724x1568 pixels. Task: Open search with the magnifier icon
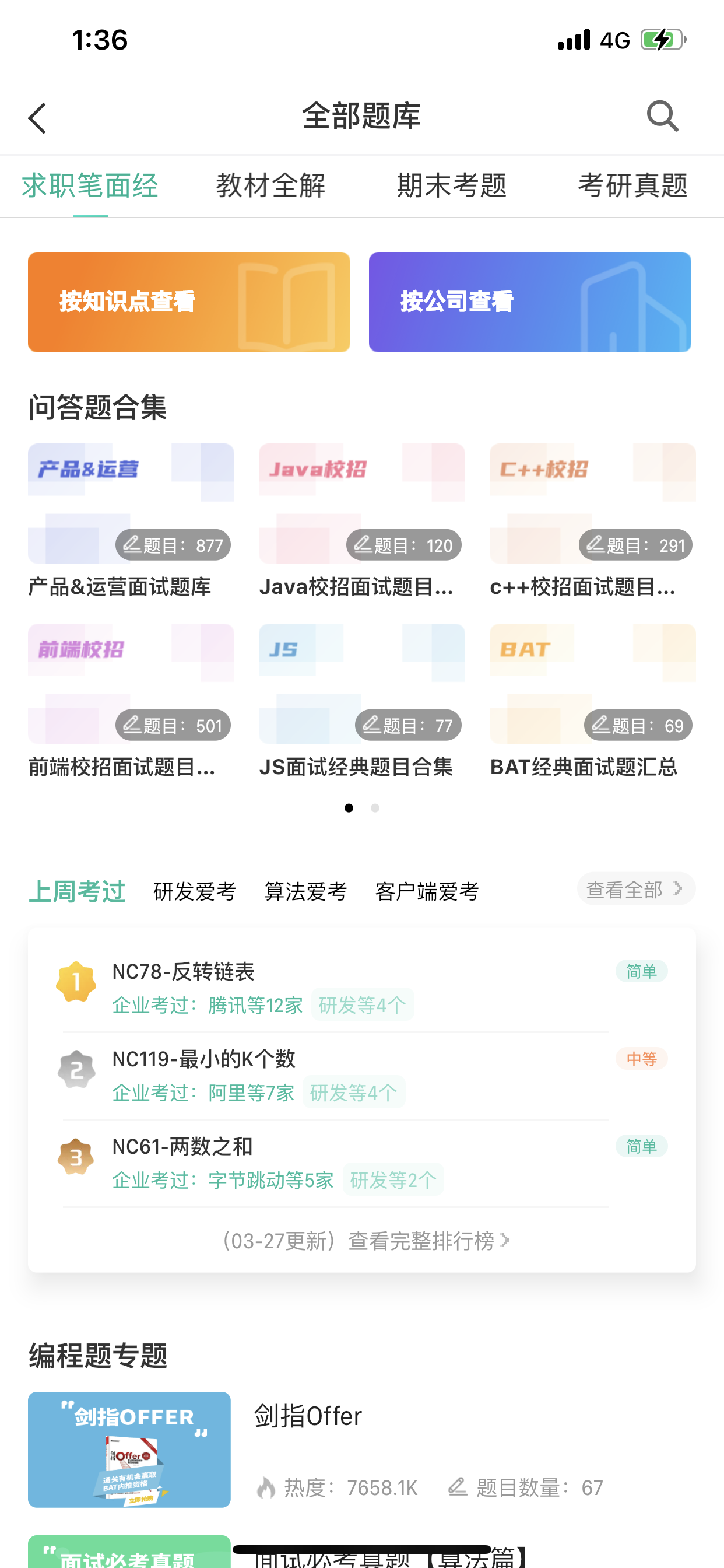[662, 116]
